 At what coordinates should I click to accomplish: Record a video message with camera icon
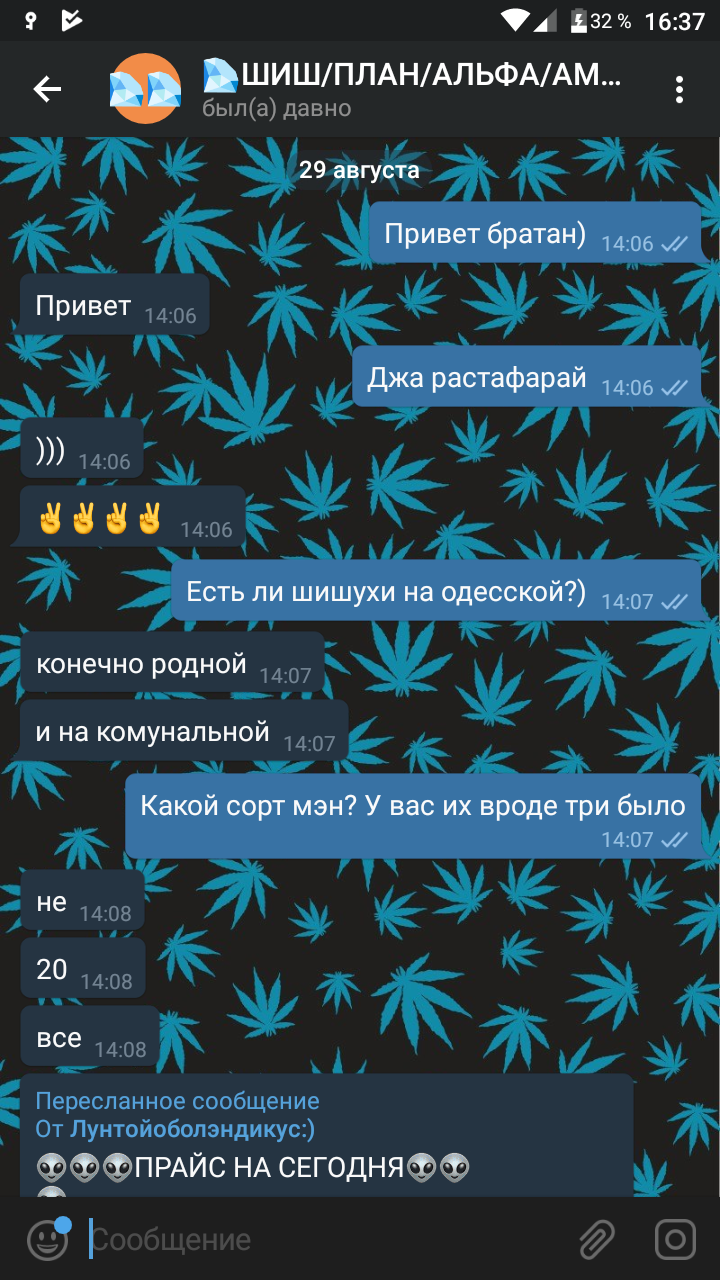675,1240
